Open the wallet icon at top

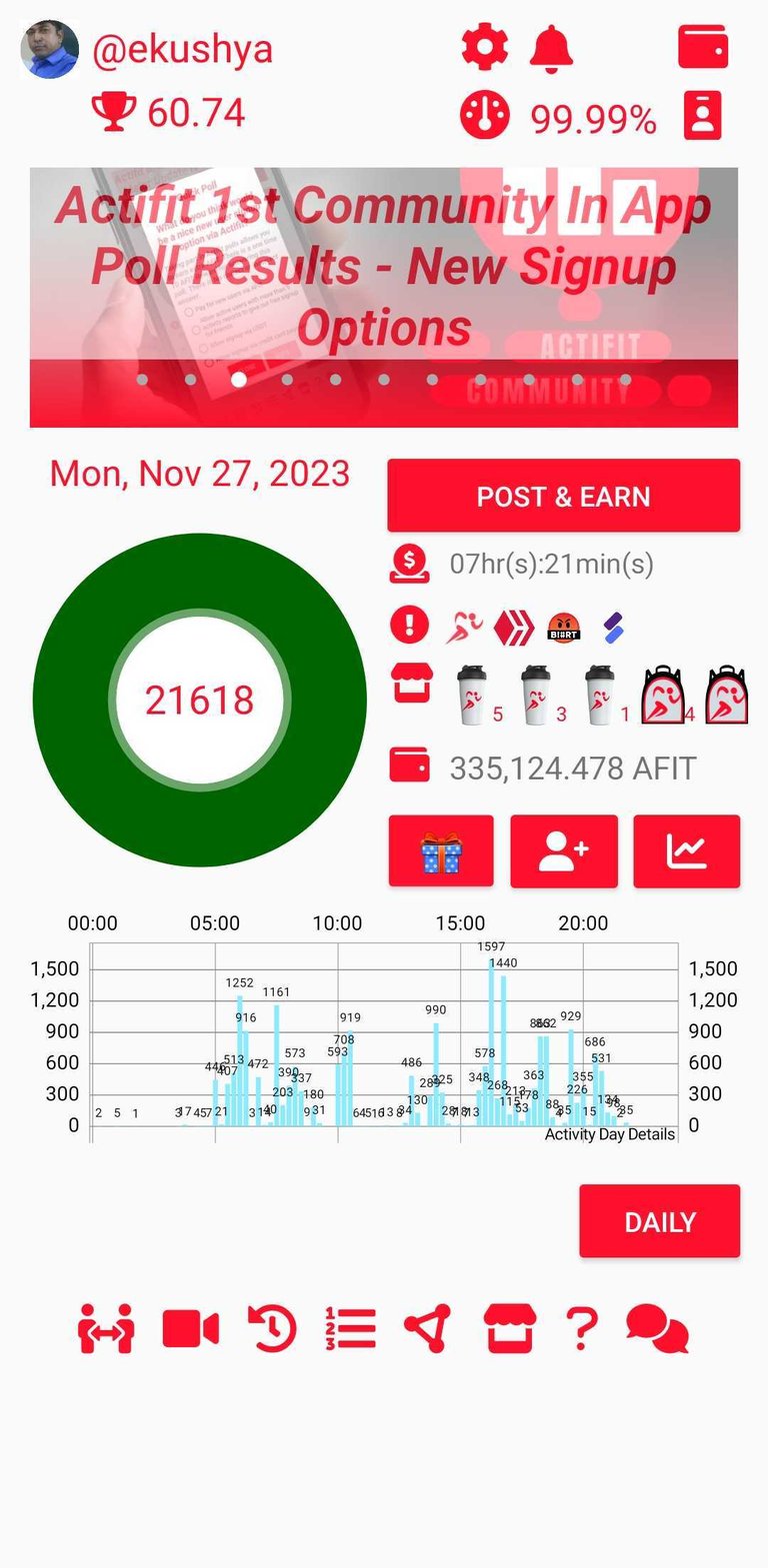coord(703,47)
